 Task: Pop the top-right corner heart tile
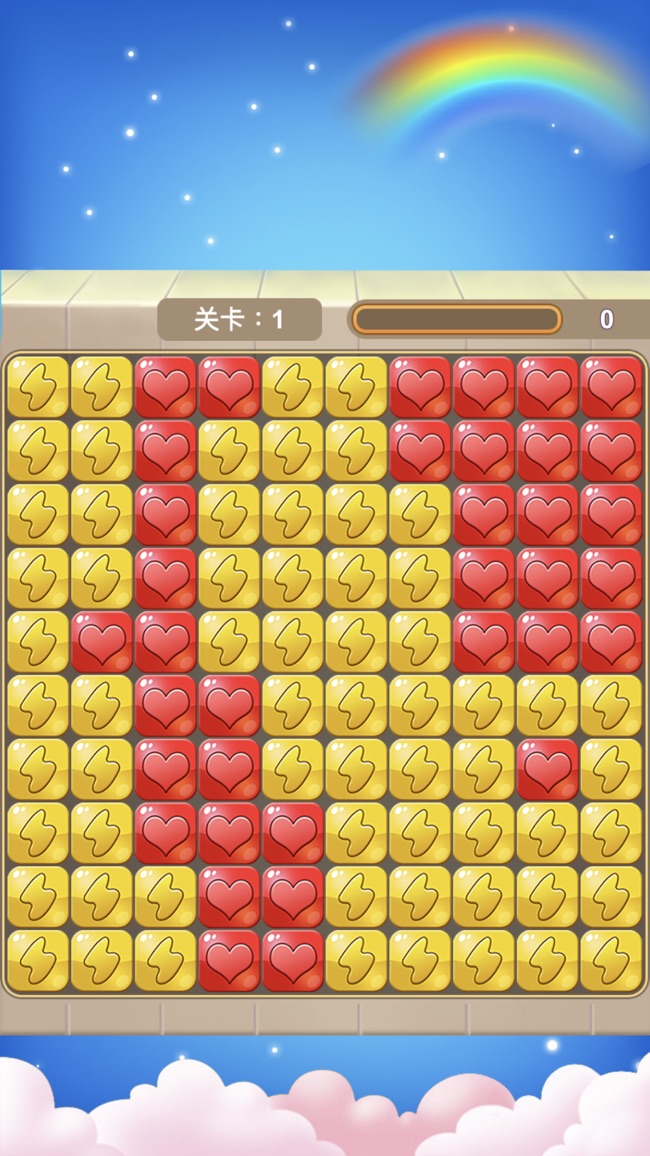pyautogui.click(x=611, y=387)
